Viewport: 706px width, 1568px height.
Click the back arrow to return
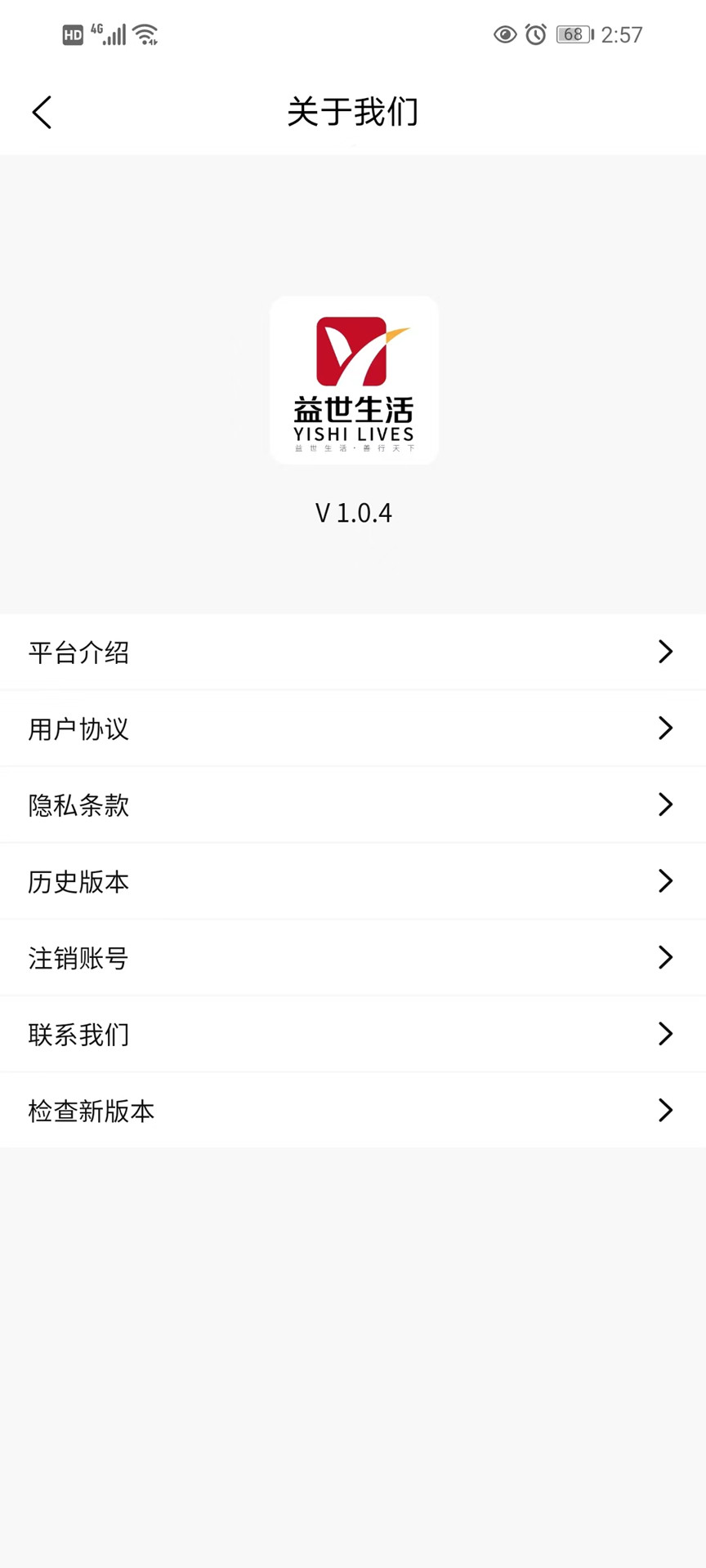click(42, 112)
